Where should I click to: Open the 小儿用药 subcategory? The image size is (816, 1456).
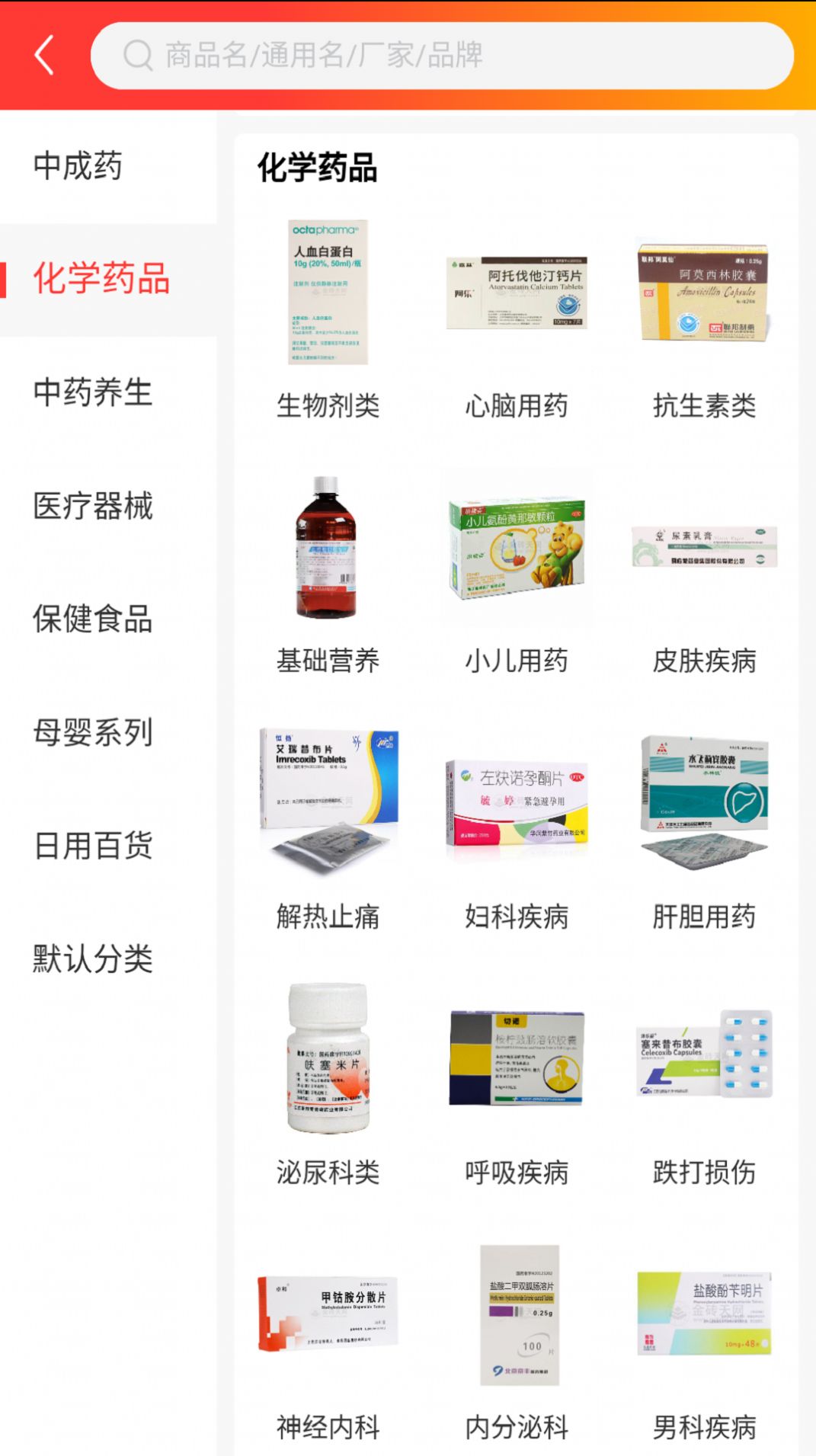click(x=517, y=571)
